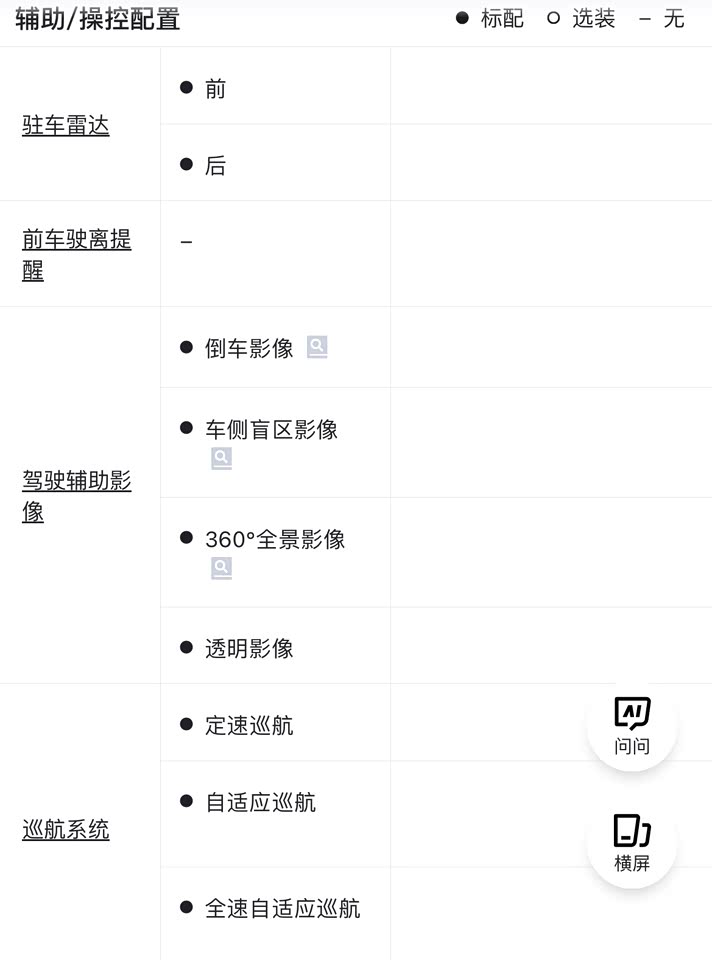Open the 驾驶辅助影像 explanation link

tap(77, 496)
